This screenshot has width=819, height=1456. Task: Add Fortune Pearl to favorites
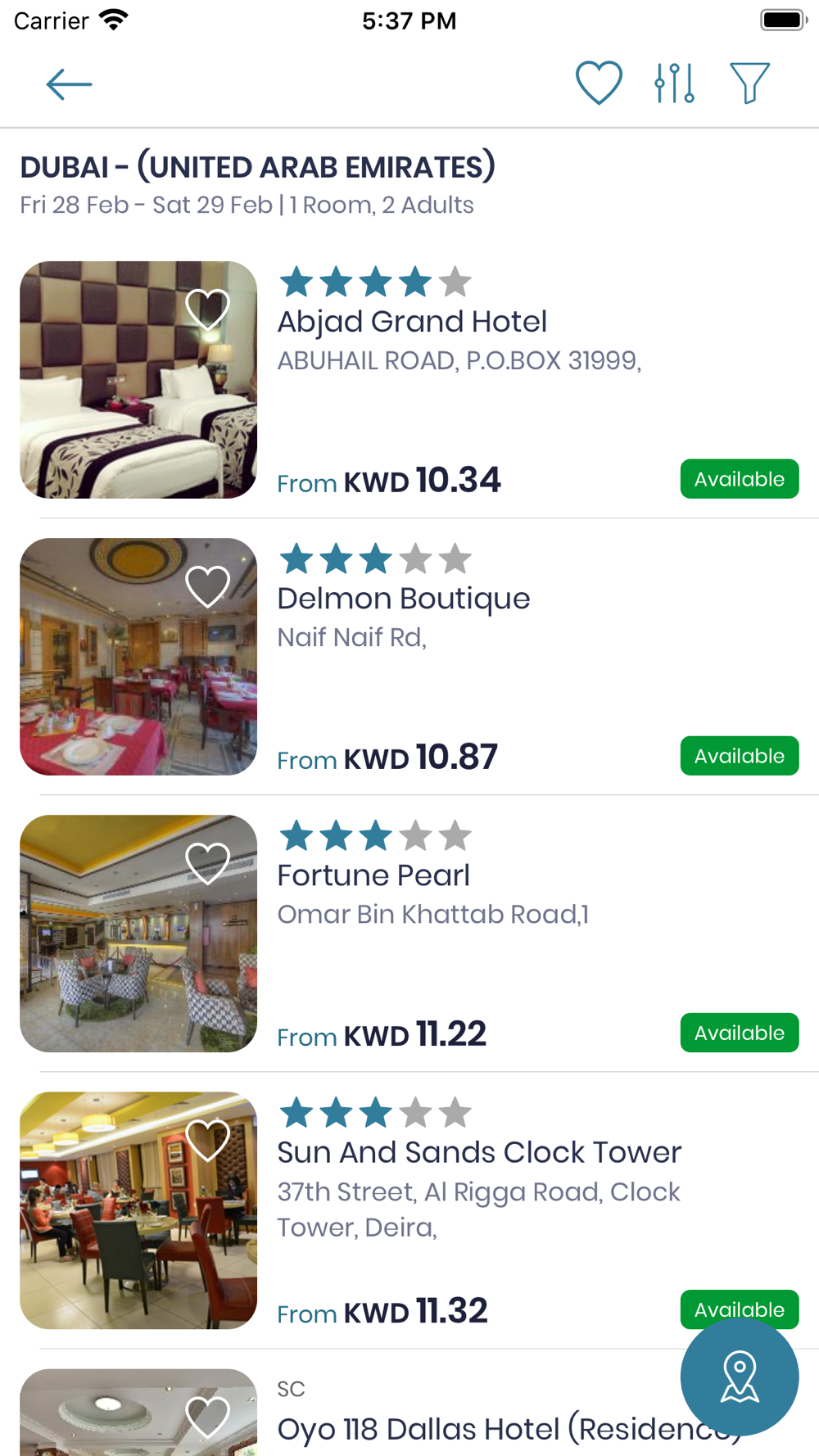click(207, 862)
